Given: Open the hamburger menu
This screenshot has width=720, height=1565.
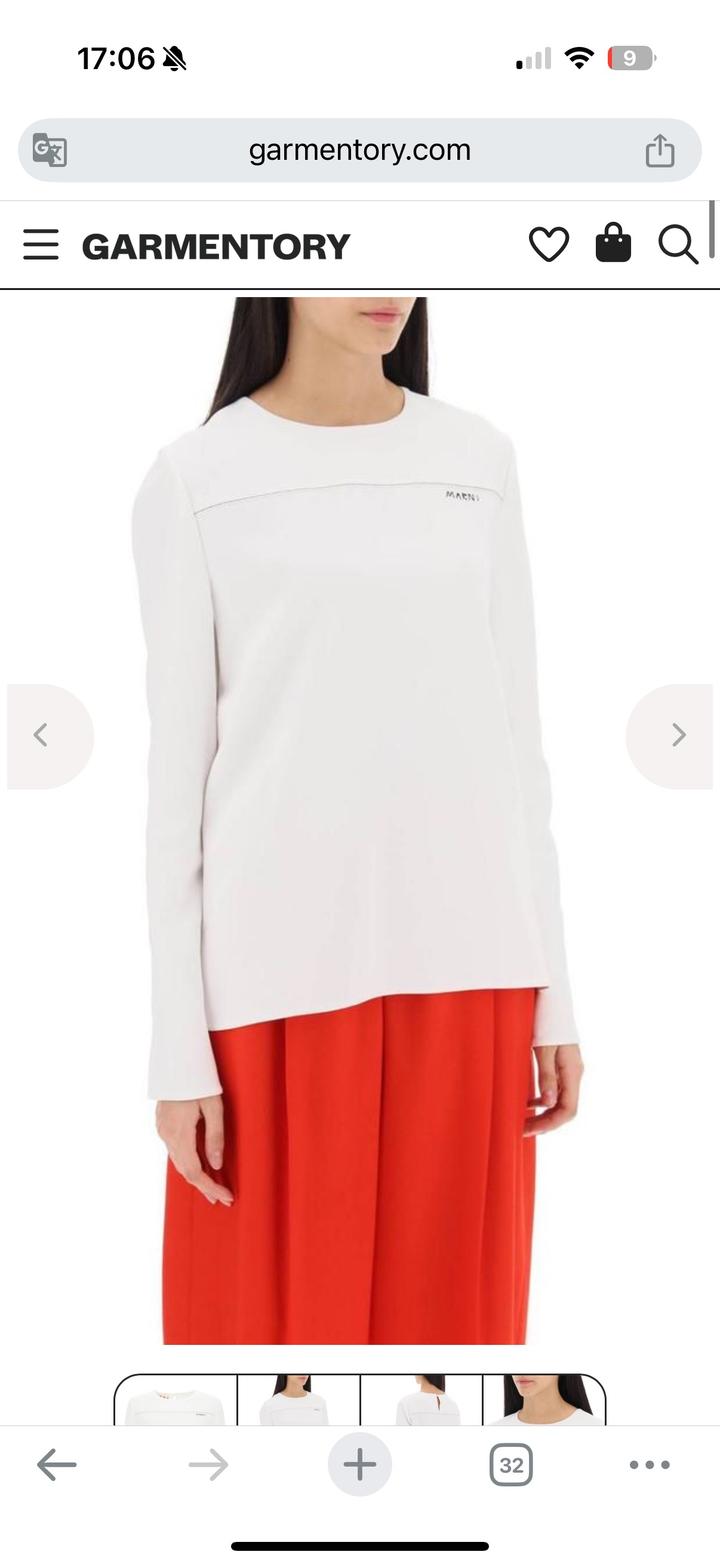Looking at the screenshot, I should (x=41, y=245).
